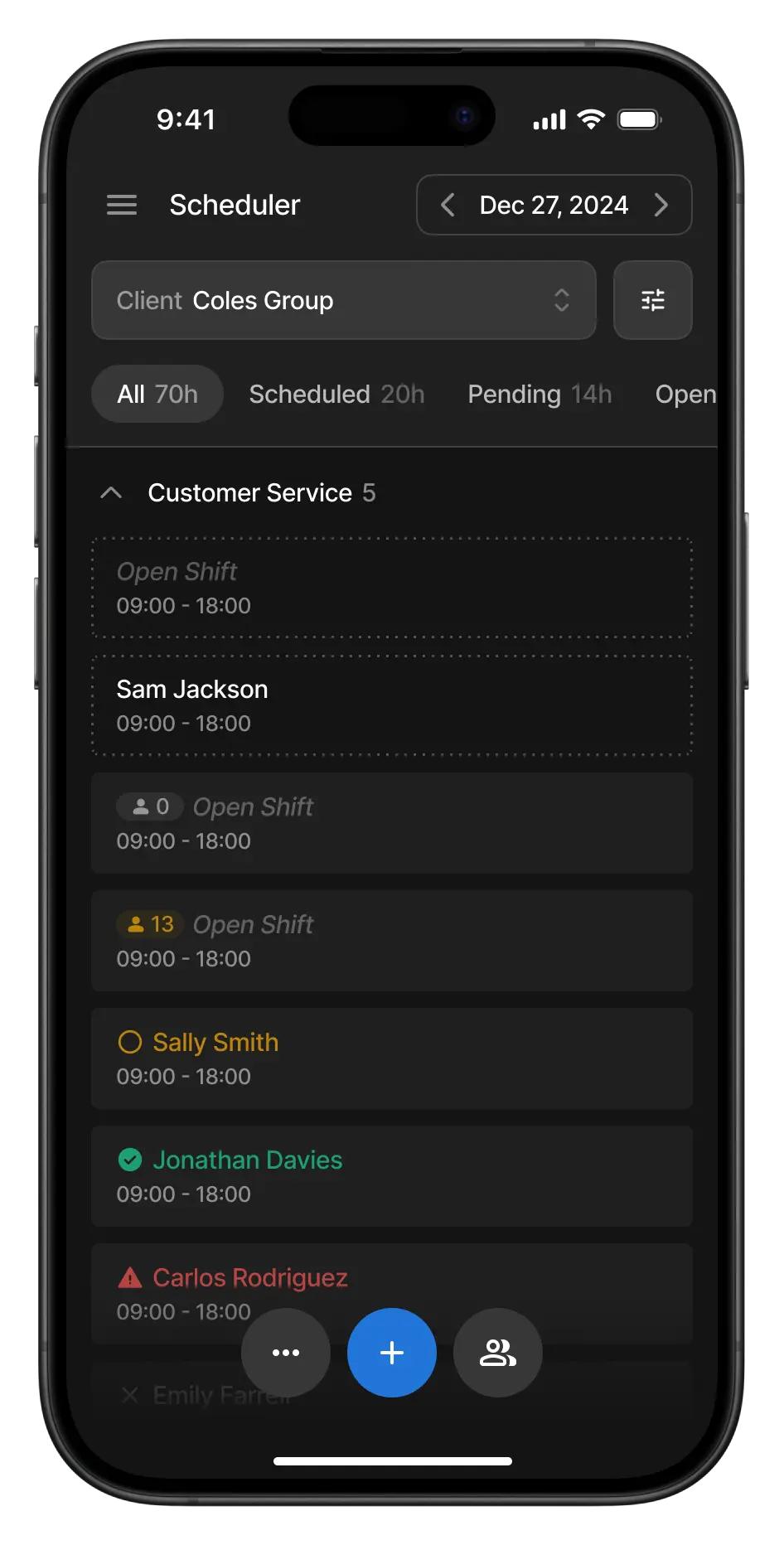Add a new shift with plus button
The image size is (784, 1545).
pos(392,1353)
